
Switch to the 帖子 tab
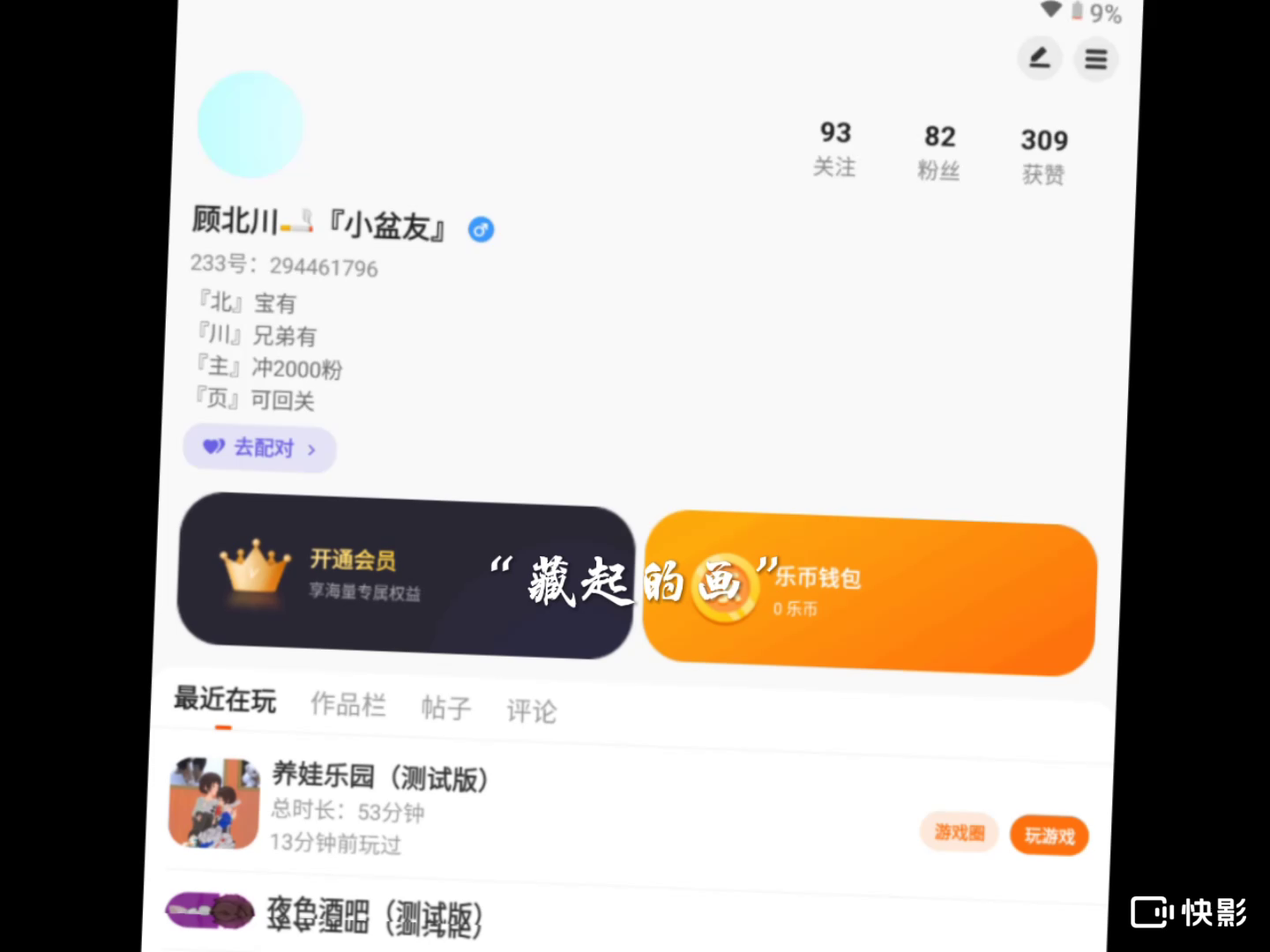446,708
